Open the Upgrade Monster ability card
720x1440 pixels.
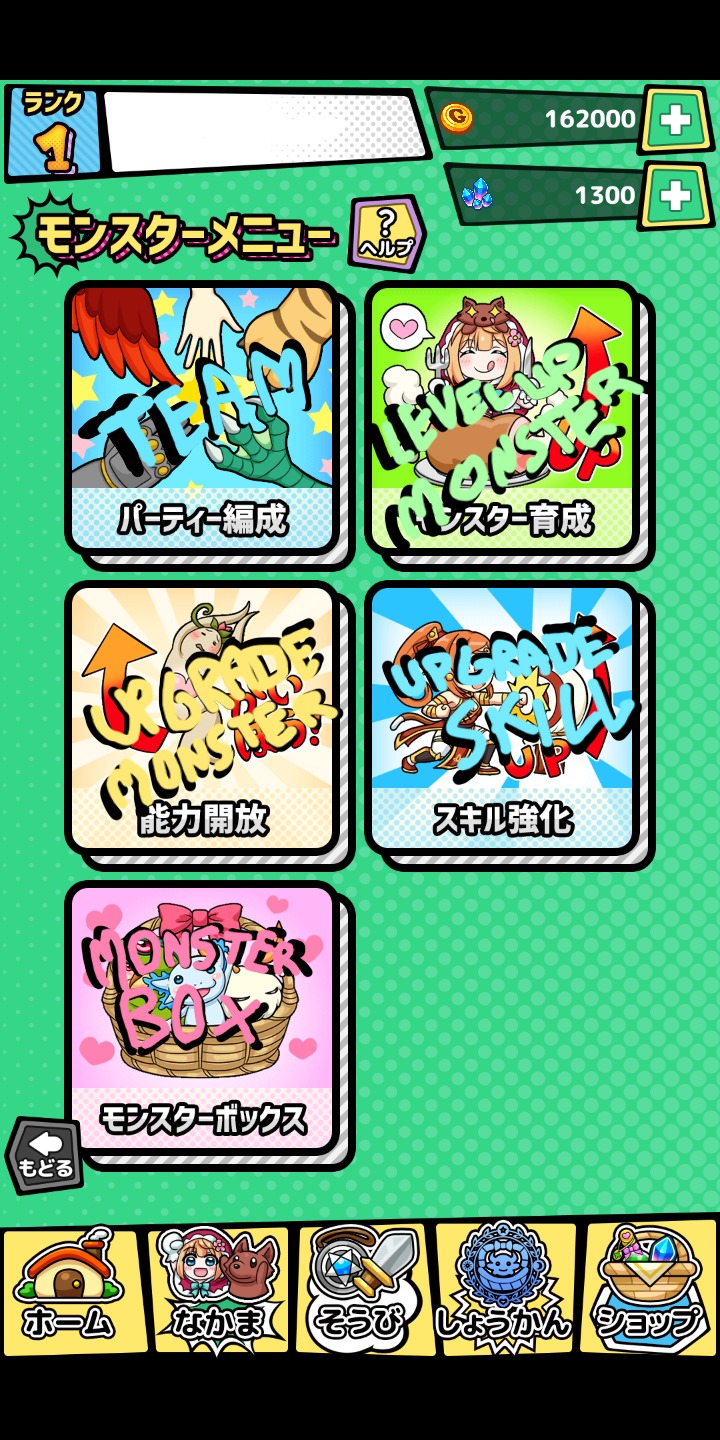[202, 718]
